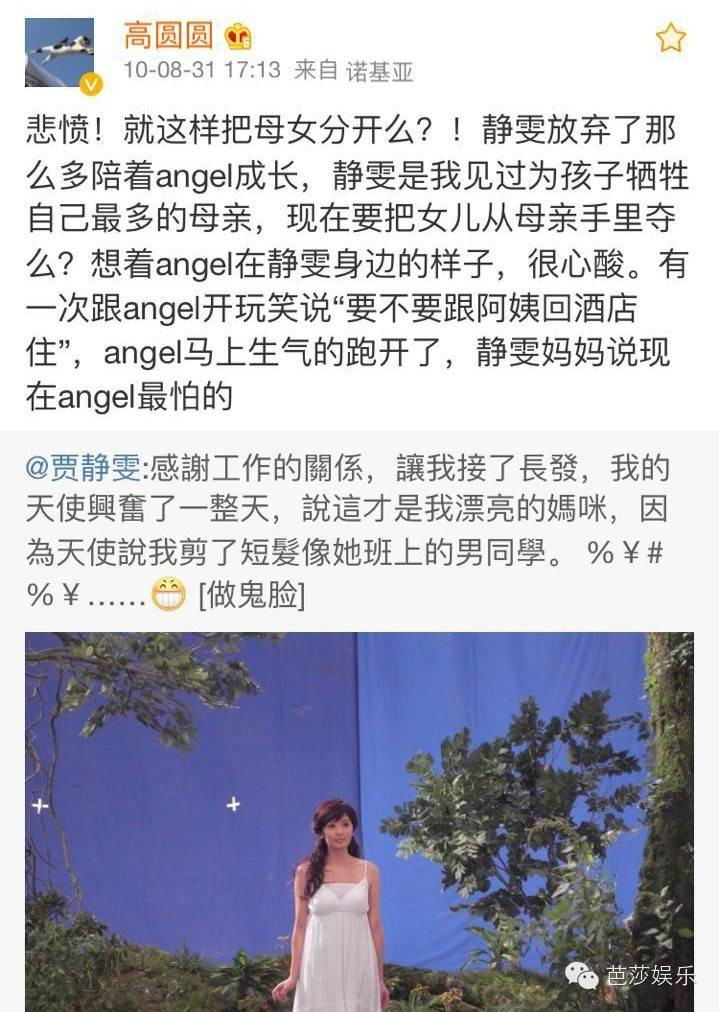
Task: Tap the username 高圆圆
Action: (168, 36)
